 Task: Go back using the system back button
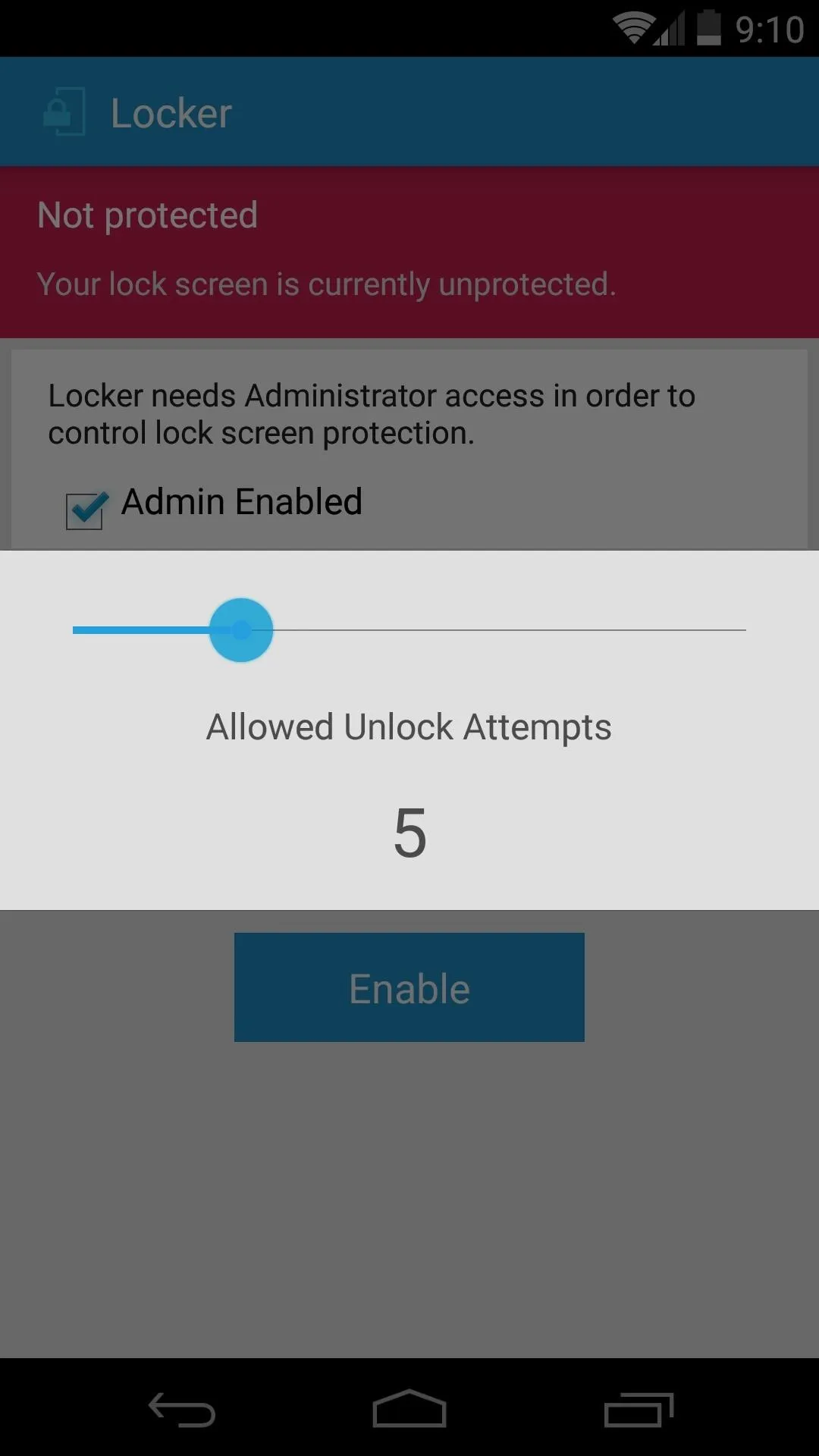(x=182, y=1409)
